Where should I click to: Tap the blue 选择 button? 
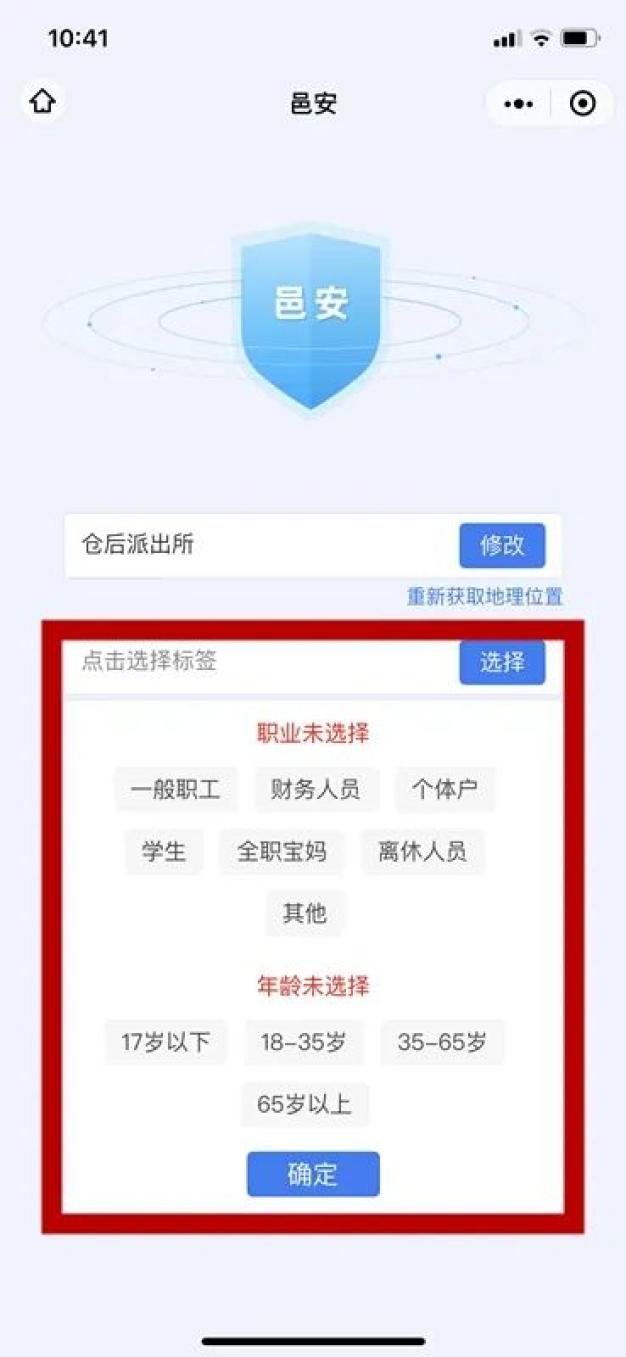(502, 662)
